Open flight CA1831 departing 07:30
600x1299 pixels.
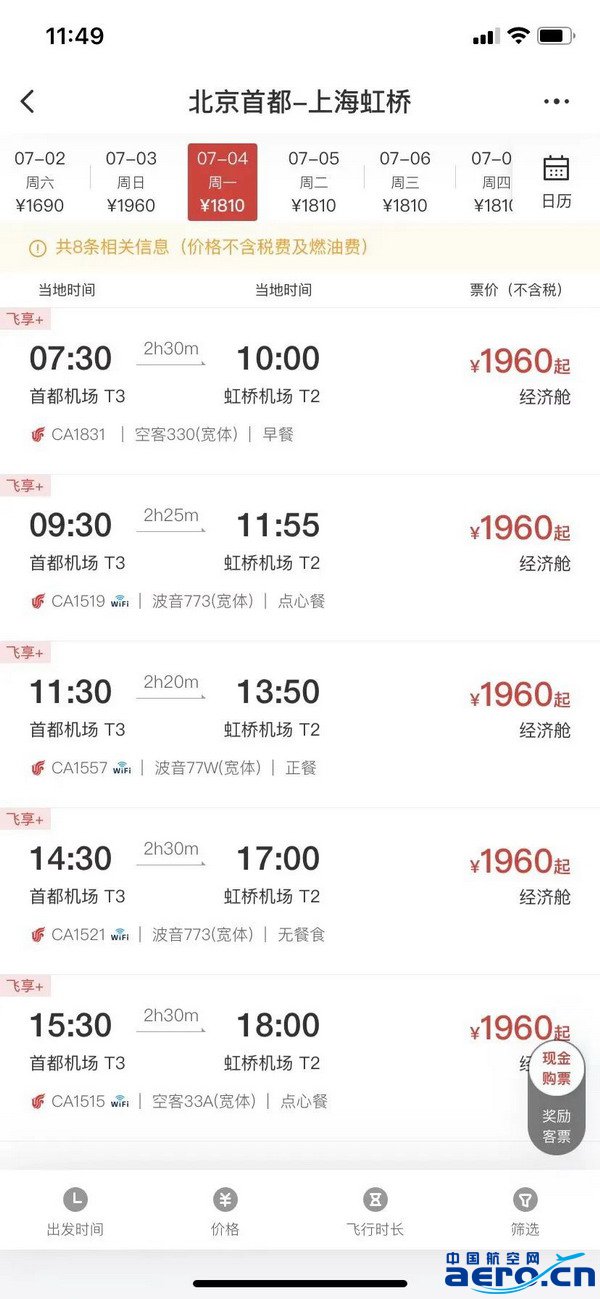click(x=300, y=390)
